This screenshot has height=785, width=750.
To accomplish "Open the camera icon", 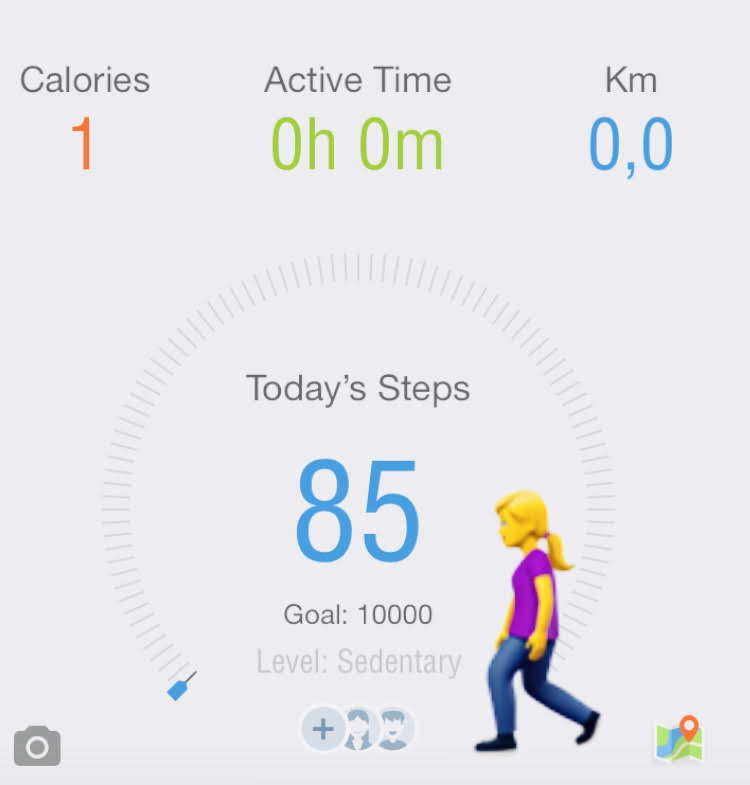I will (37, 746).
